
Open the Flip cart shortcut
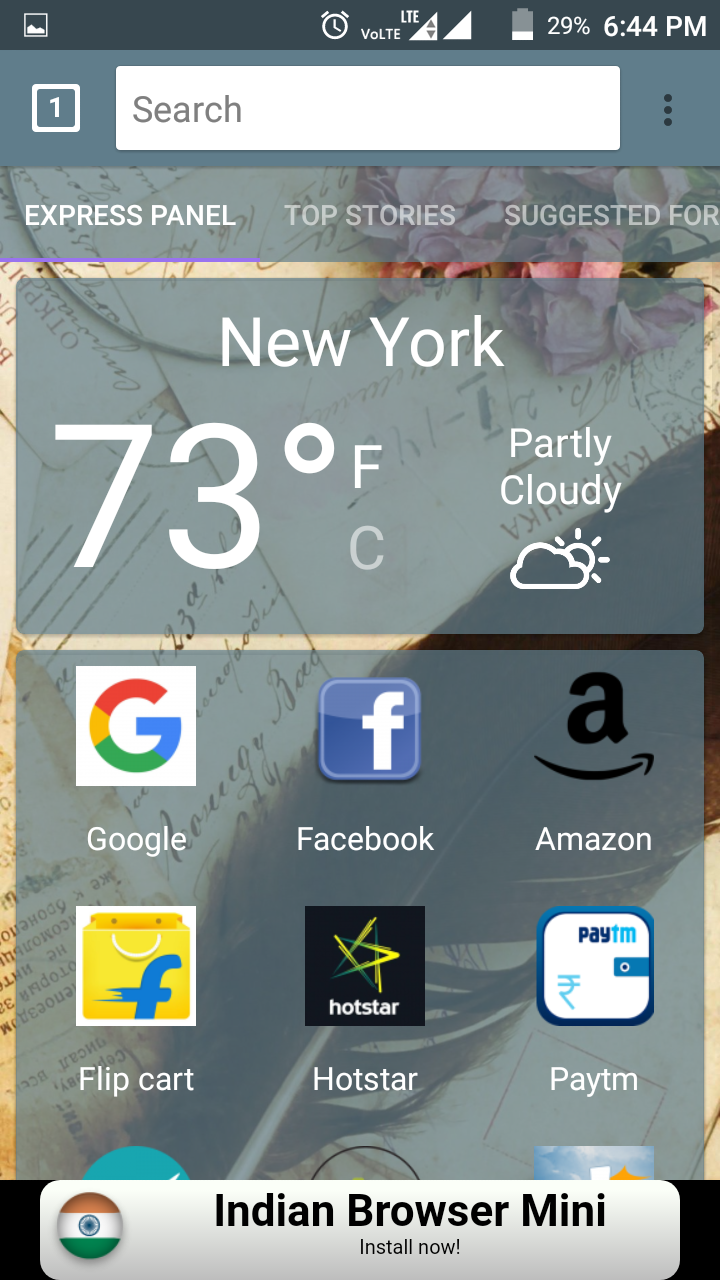(135, 966)
